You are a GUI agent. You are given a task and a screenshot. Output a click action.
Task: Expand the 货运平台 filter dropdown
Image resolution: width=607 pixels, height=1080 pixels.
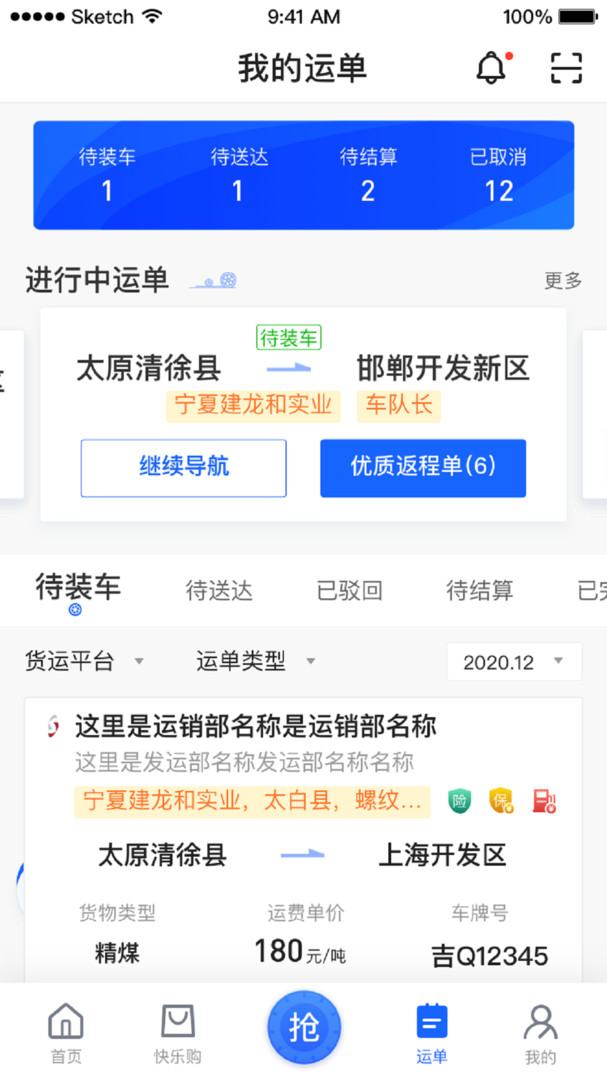(x=84, y=662)
